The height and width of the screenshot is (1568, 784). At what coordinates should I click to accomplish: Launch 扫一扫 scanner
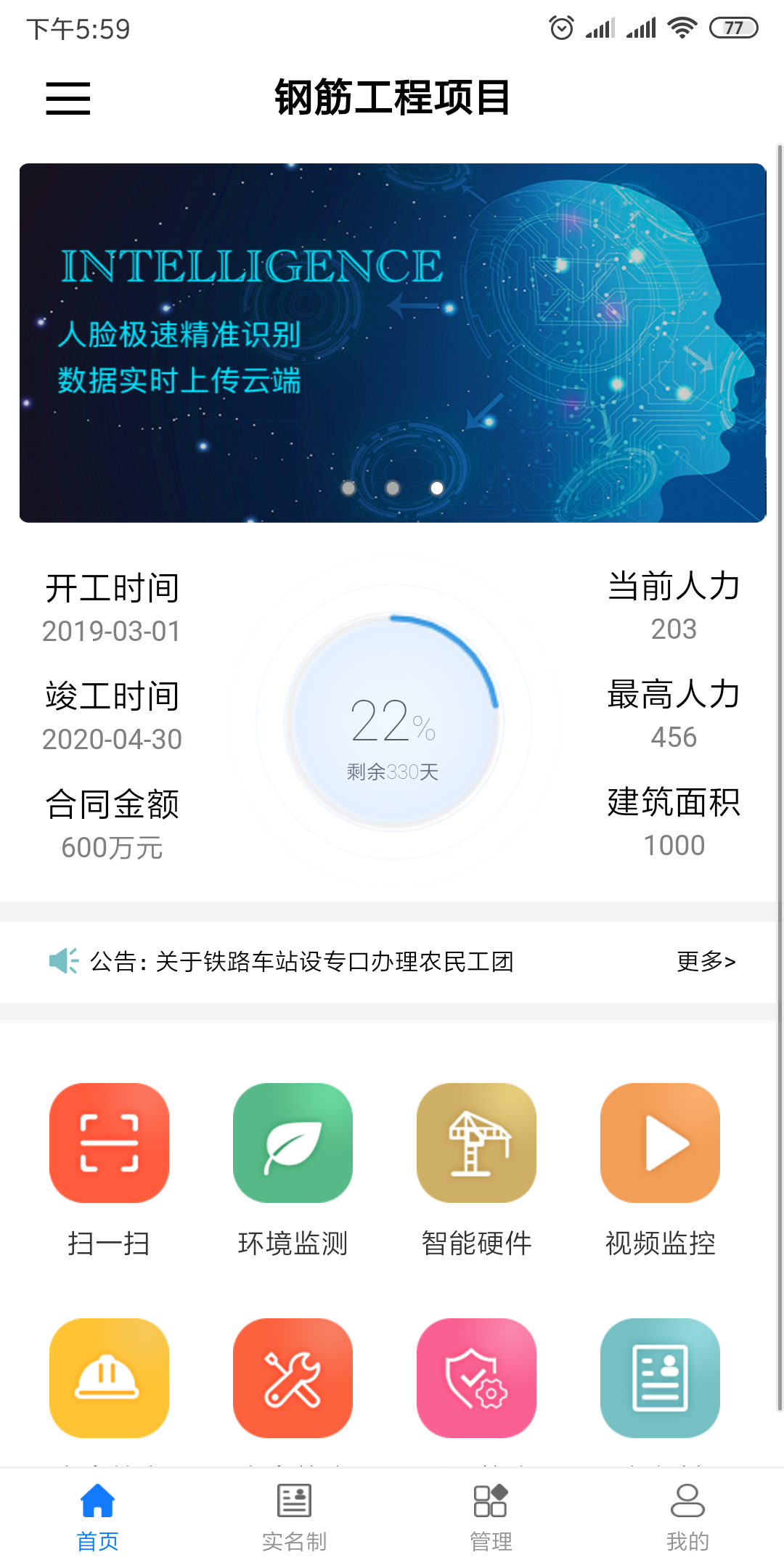coord(109,1143)
